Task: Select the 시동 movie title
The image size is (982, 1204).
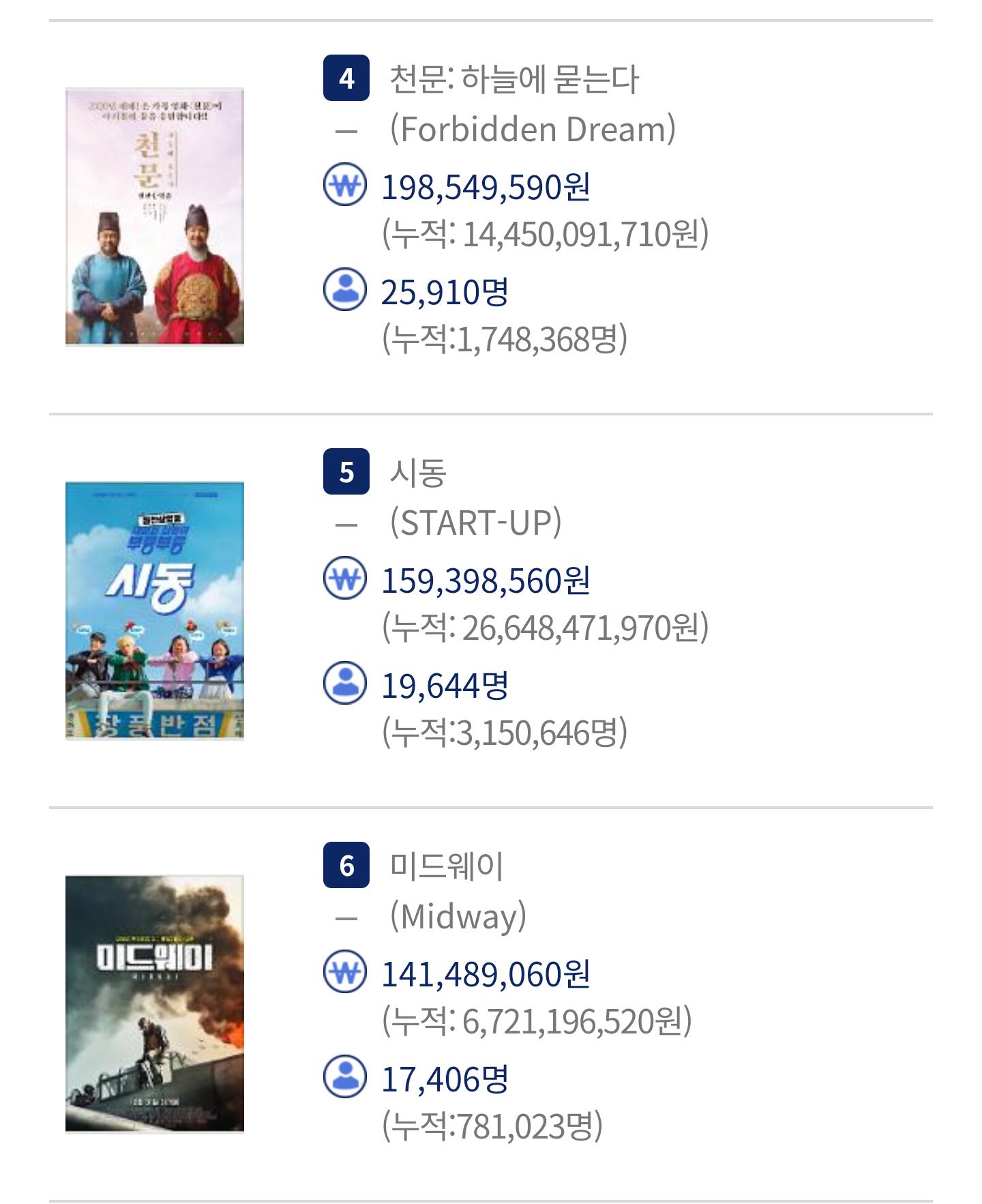Action: 417,473
